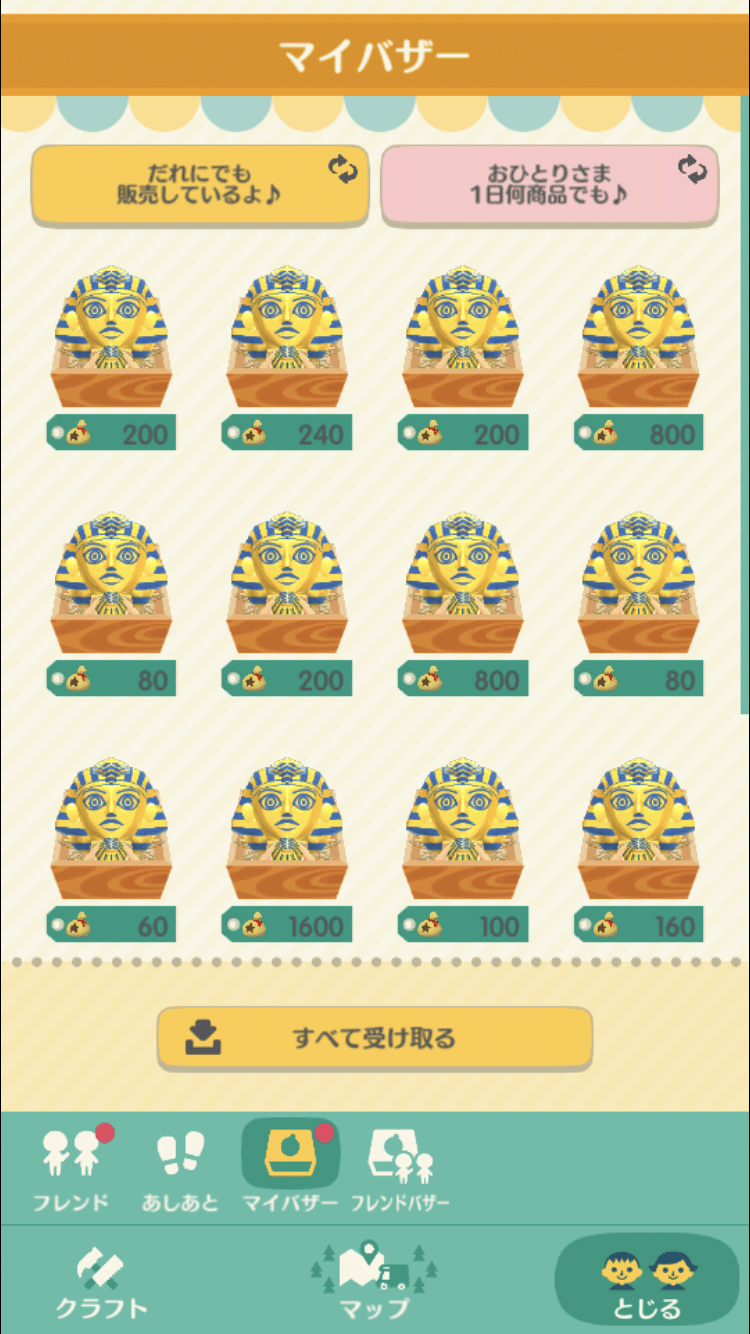Image resolution: width=750 pixels, height=1334 pixels.
Task: Open the pharaoh mask priced 60
Action: click(111, 850)
